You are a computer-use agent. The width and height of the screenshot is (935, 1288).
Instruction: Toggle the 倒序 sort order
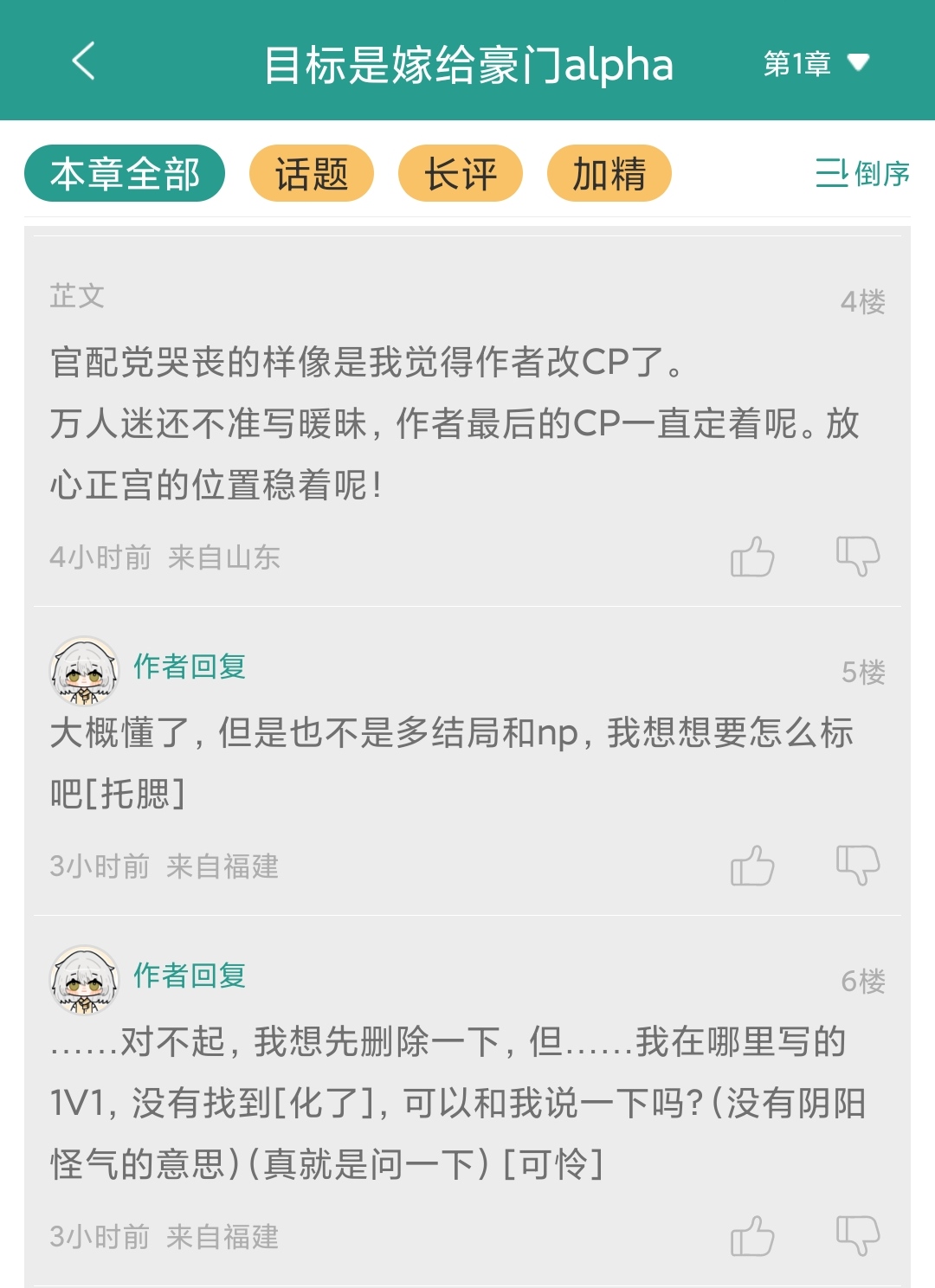[862, 174]
